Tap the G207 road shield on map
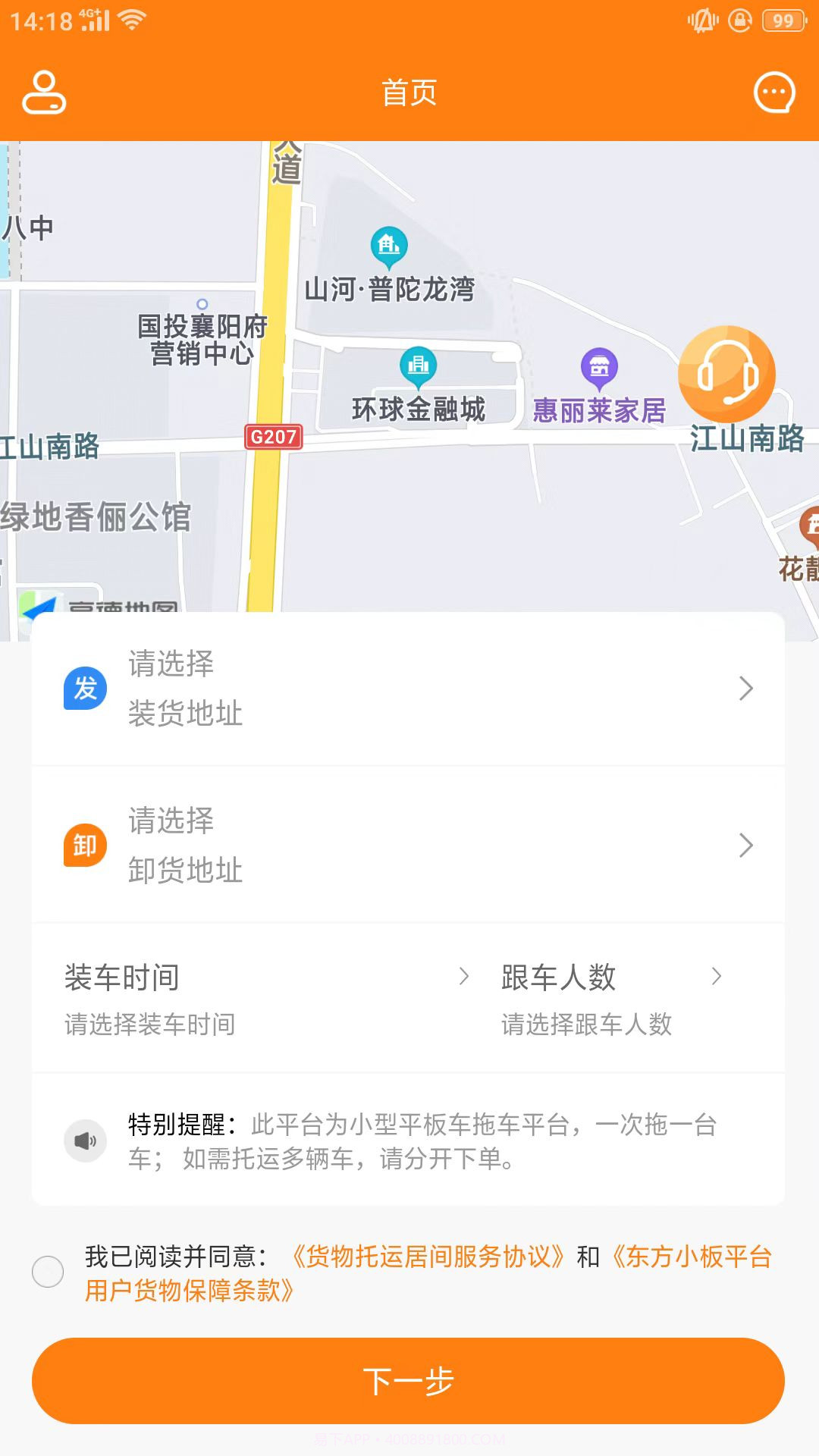The height and width of the screenshot is (1456, 819). (x=273, y=437)
